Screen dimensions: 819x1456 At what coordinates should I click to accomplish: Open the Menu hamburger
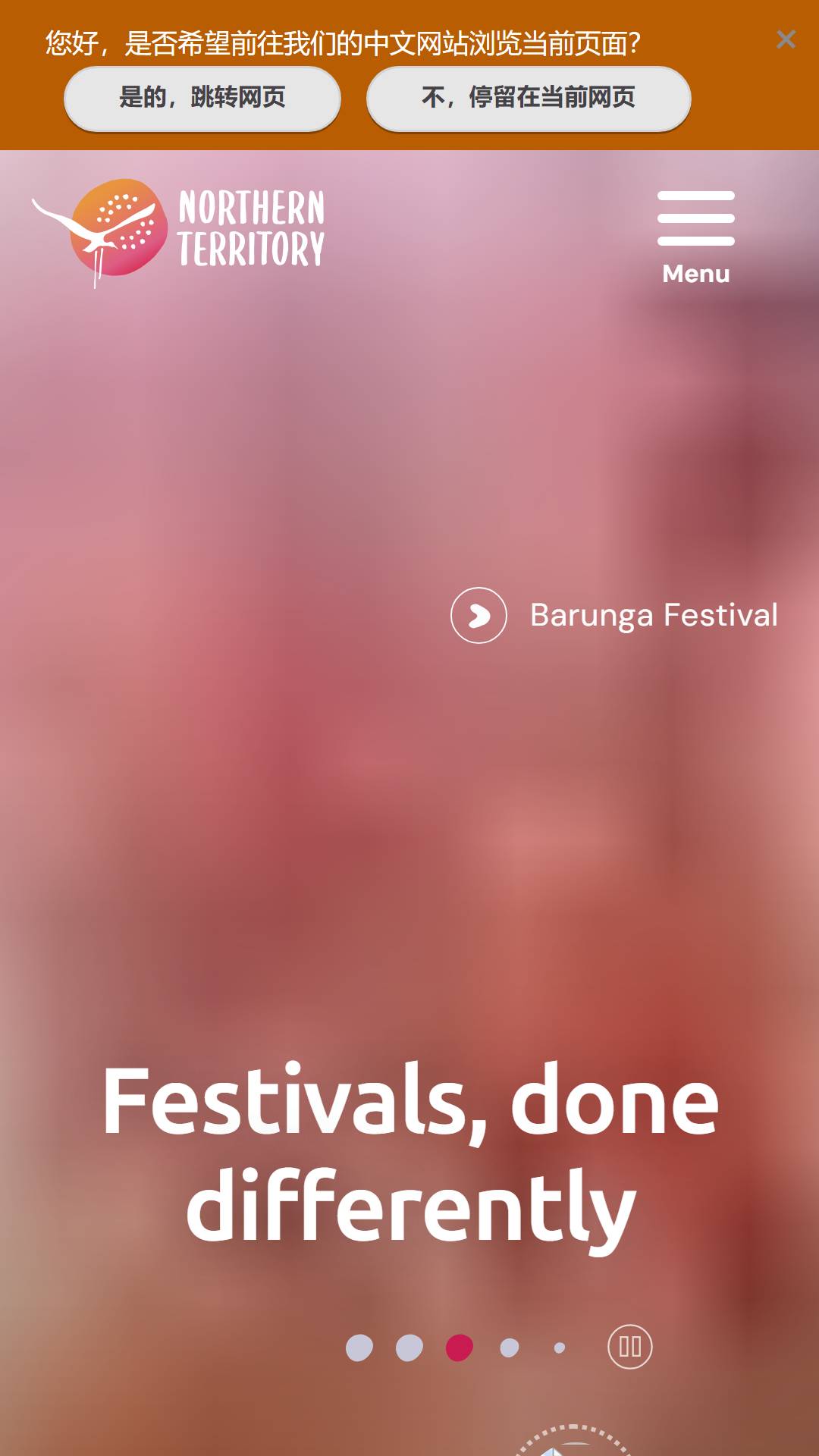[696, 237]
